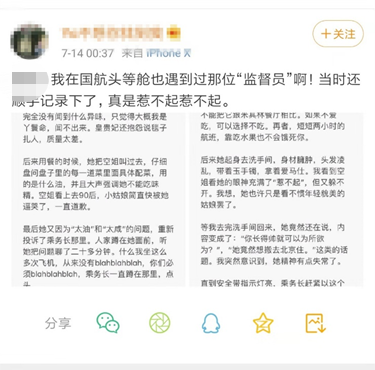
Task: Open the iPhone X source link
Action: (x=168, y=53)
